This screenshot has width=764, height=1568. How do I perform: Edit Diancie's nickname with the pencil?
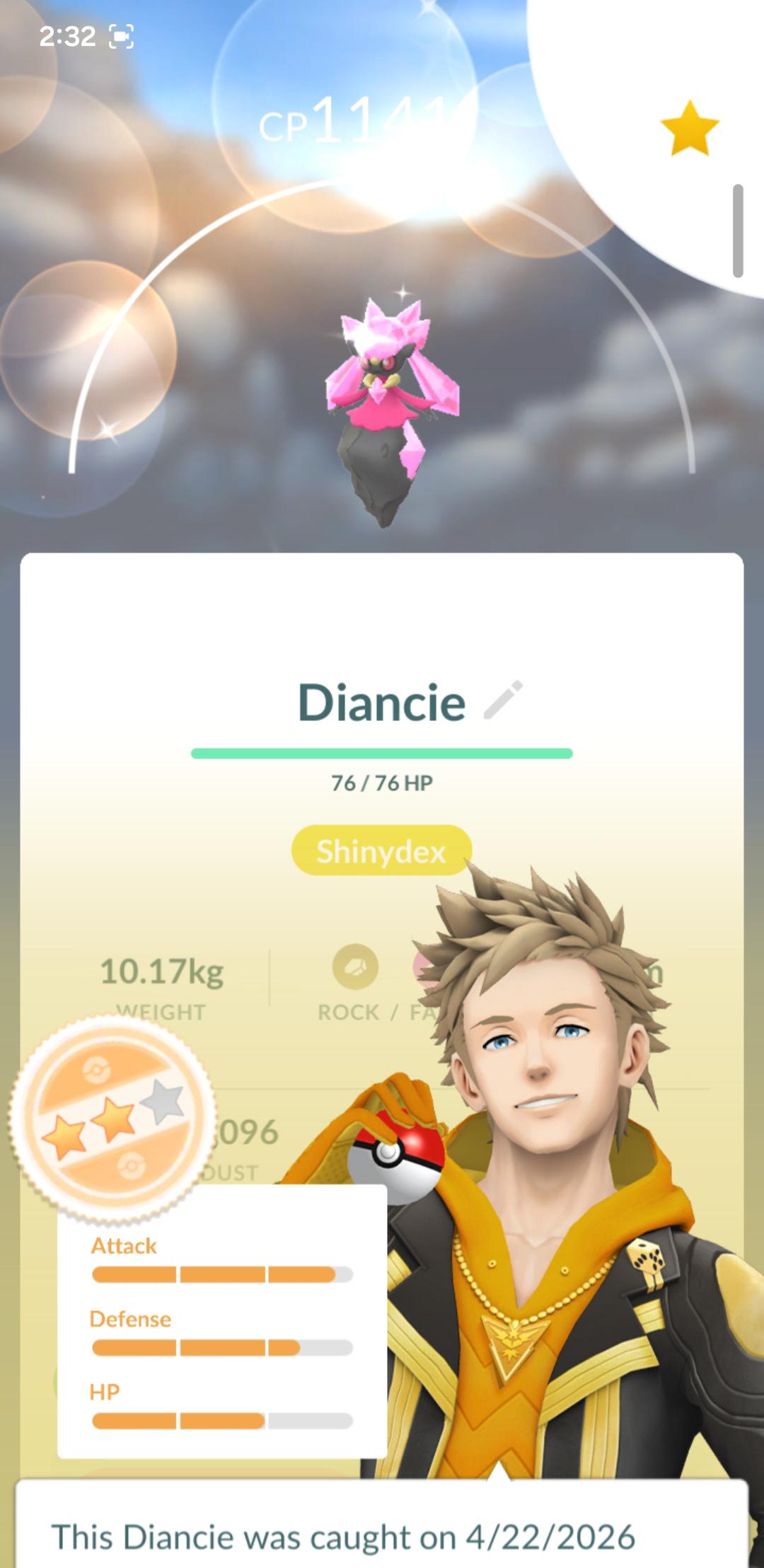pyautogui.click(x=504, y=701)
